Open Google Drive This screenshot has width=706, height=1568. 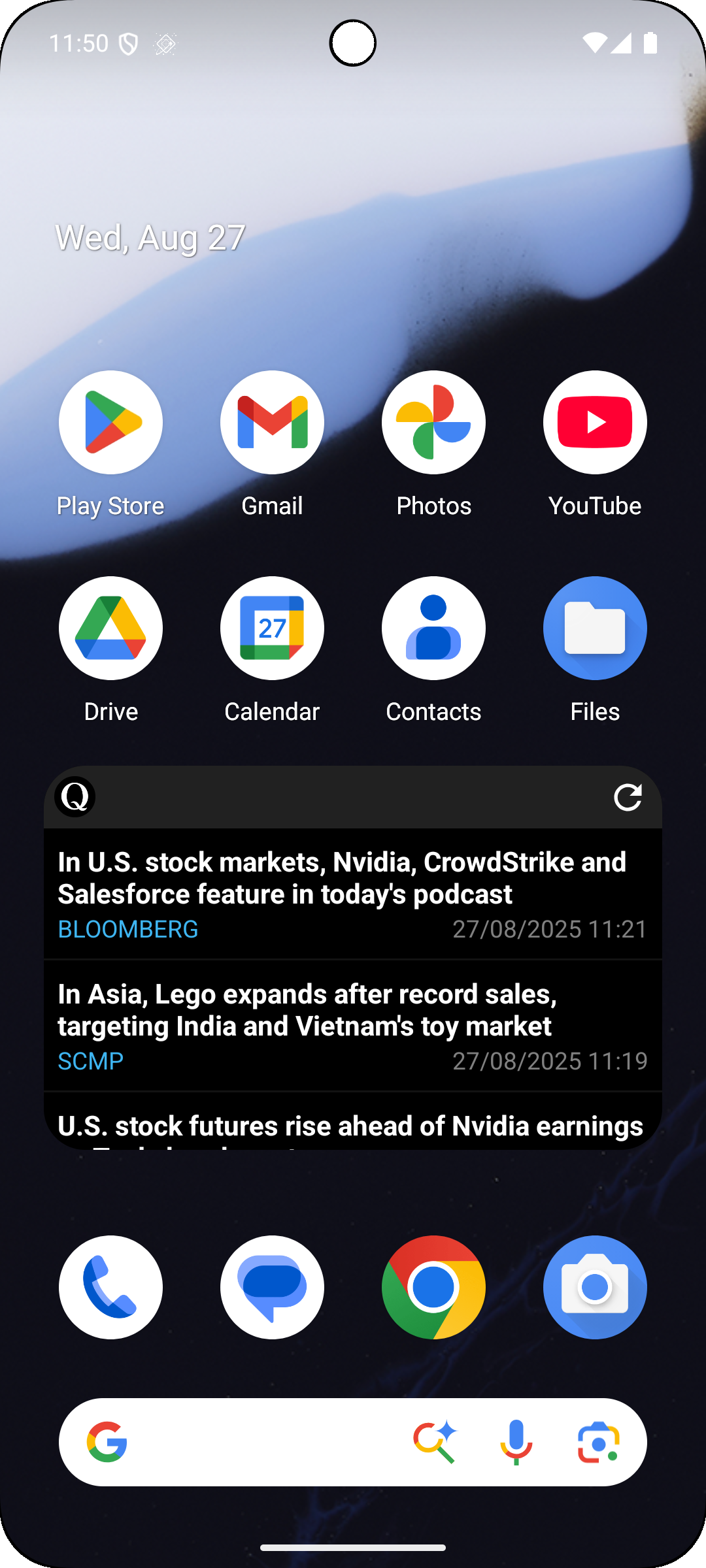[110, 629]
